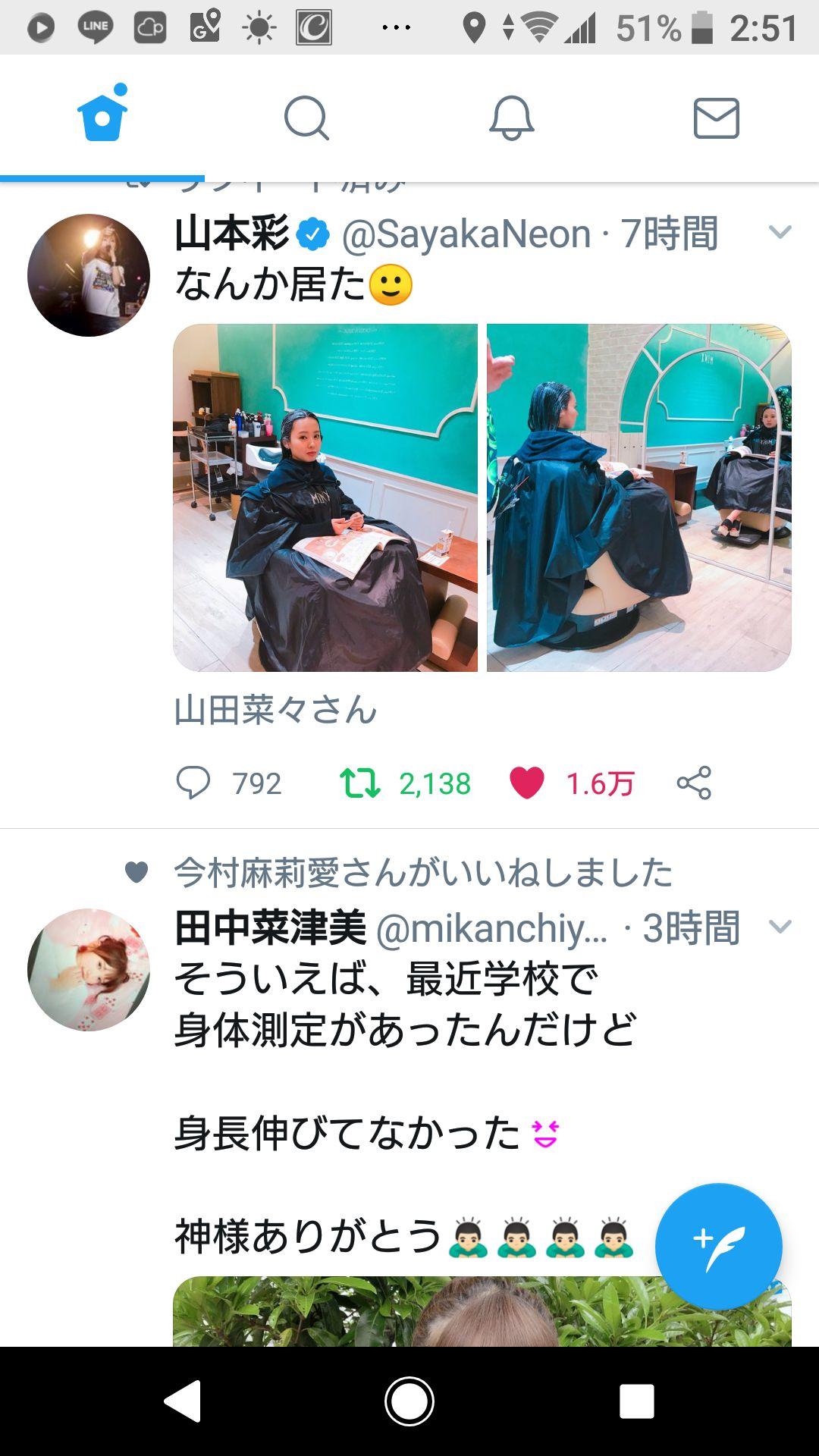Unlike the 山本彩 tweet heart
819x1456 pixels.
click(529, 783)
